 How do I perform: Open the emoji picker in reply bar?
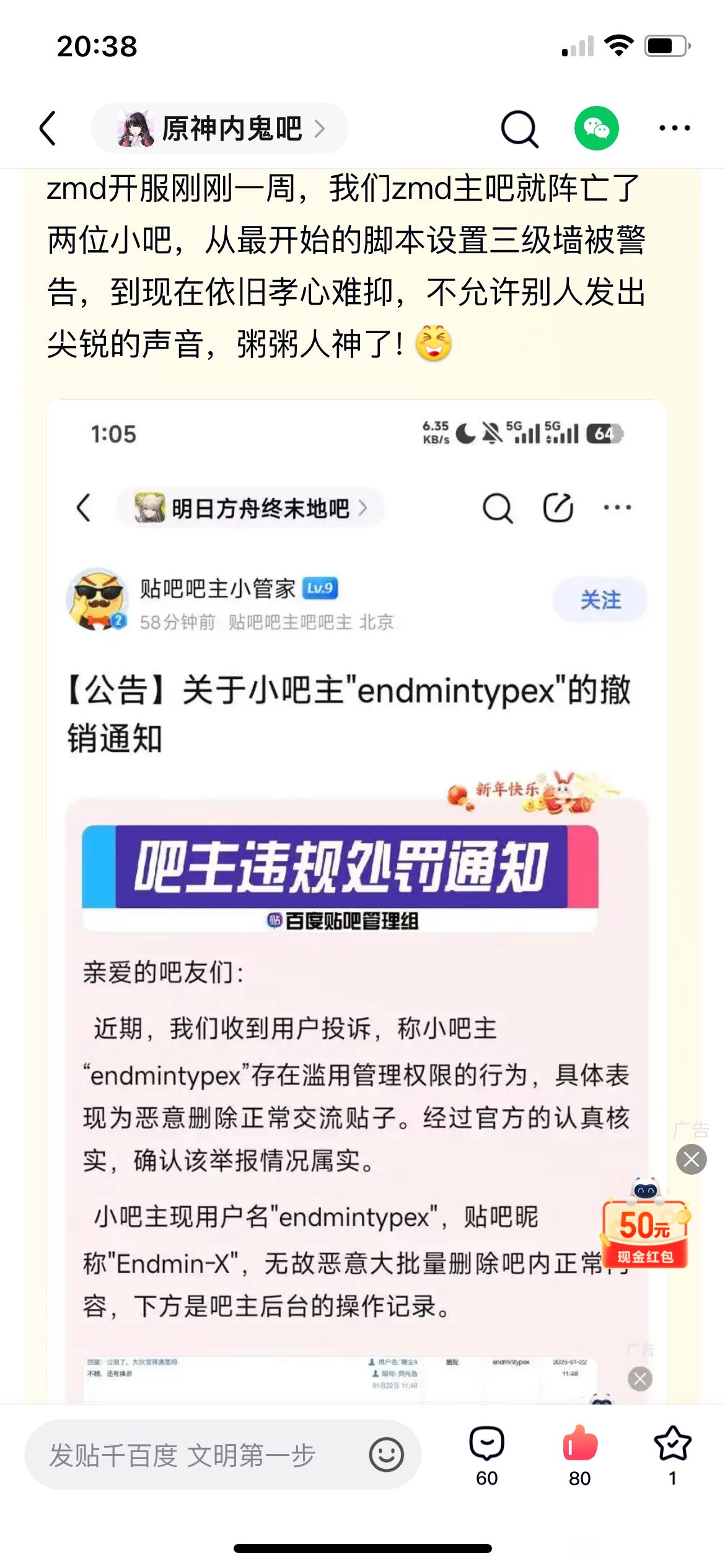coord(386,1455)
